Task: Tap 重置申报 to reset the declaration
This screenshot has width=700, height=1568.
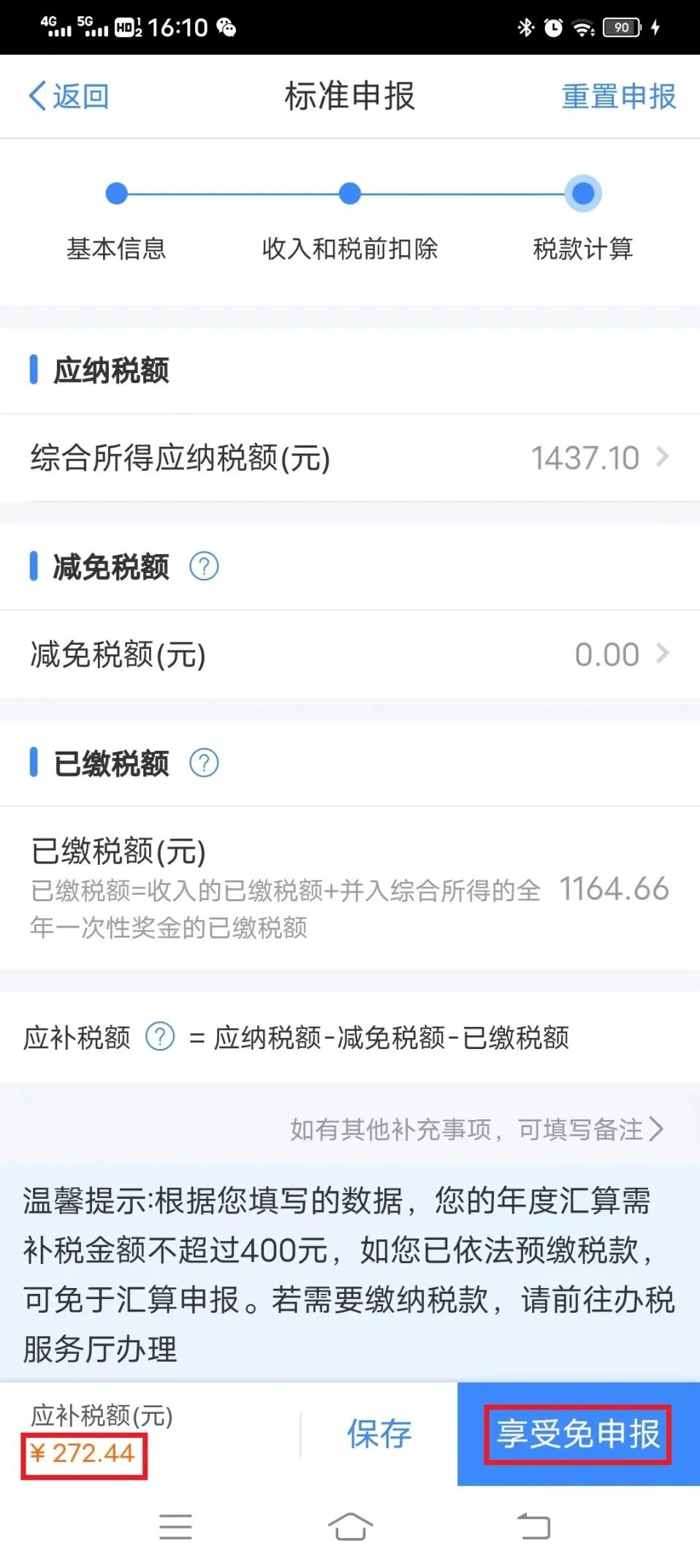Action: click(x=618, y=96)
